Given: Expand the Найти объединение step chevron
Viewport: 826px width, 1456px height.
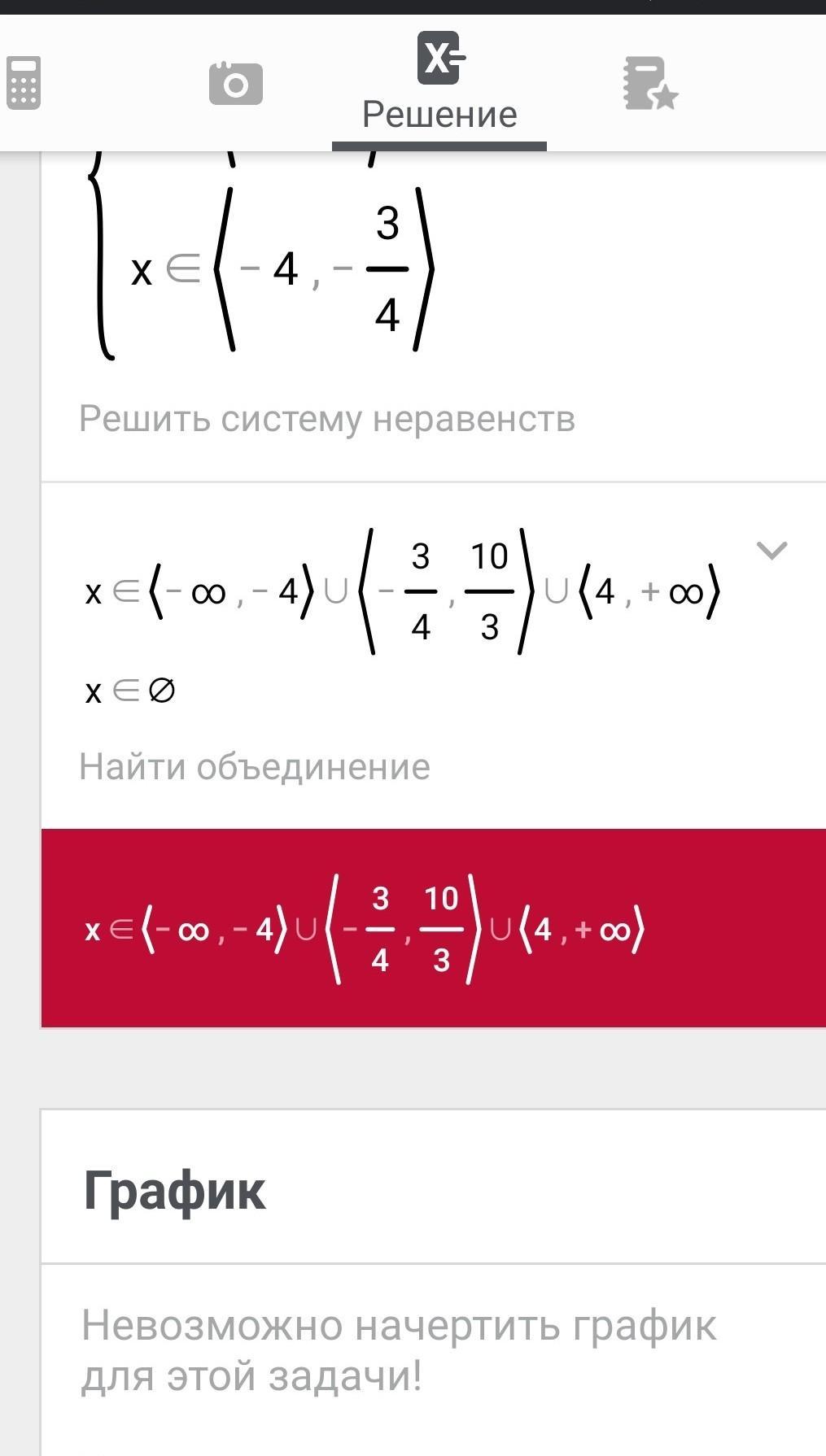Looking at the screenshot, I should pos(771,551).
